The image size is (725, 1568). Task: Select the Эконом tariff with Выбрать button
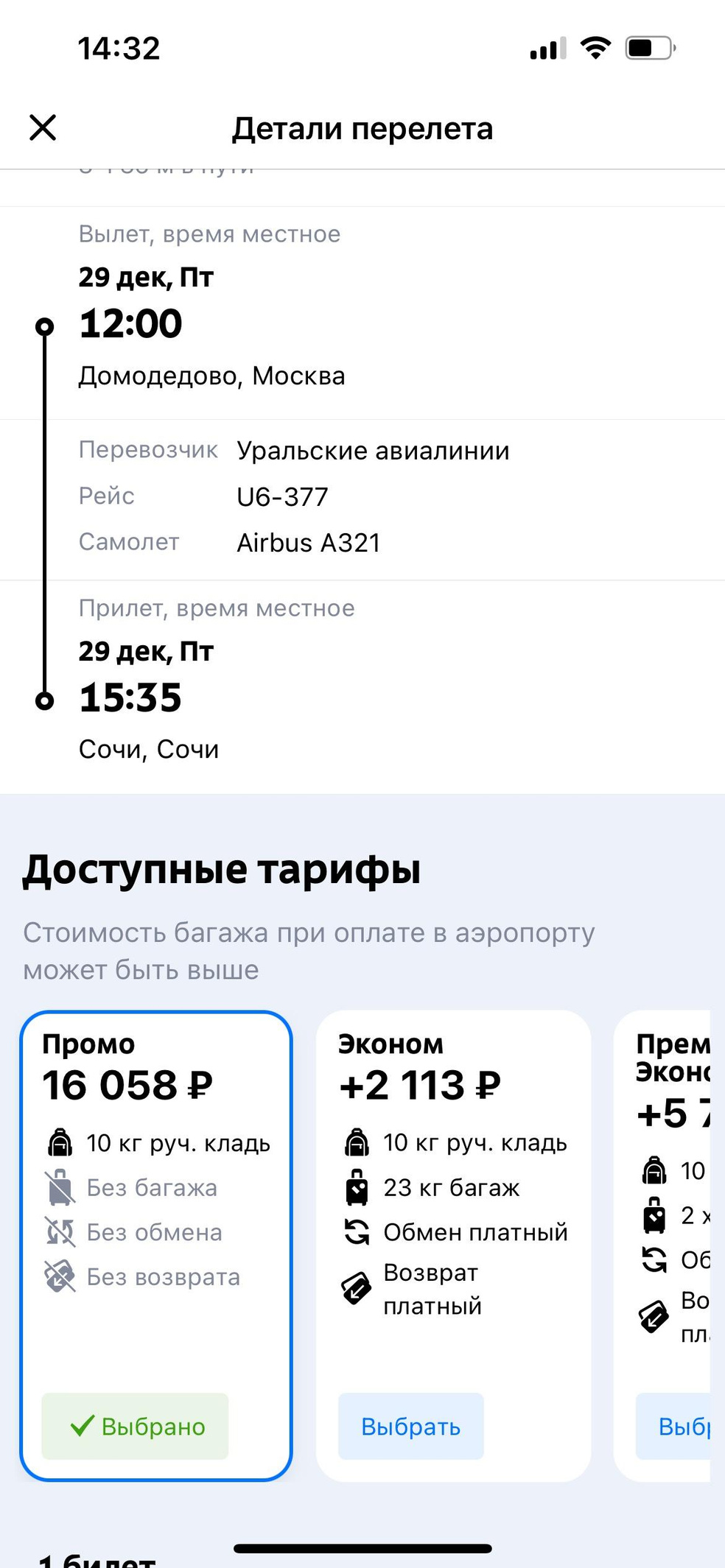click(x=410, y=1427)
